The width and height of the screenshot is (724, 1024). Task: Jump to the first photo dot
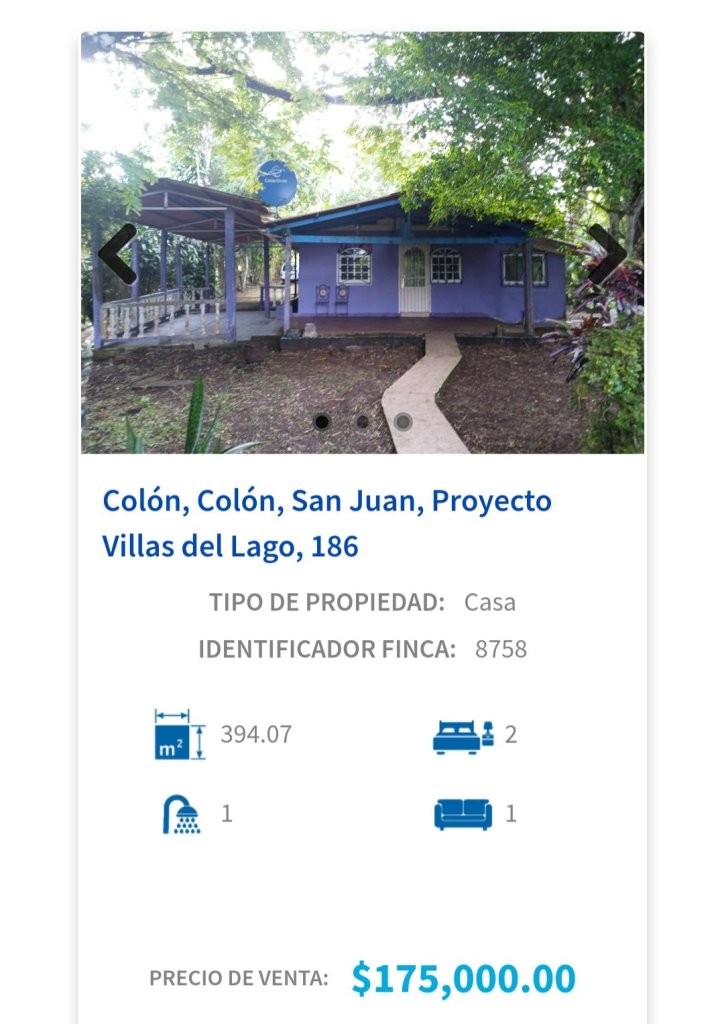pyautogui.click(x=322, y=422)
